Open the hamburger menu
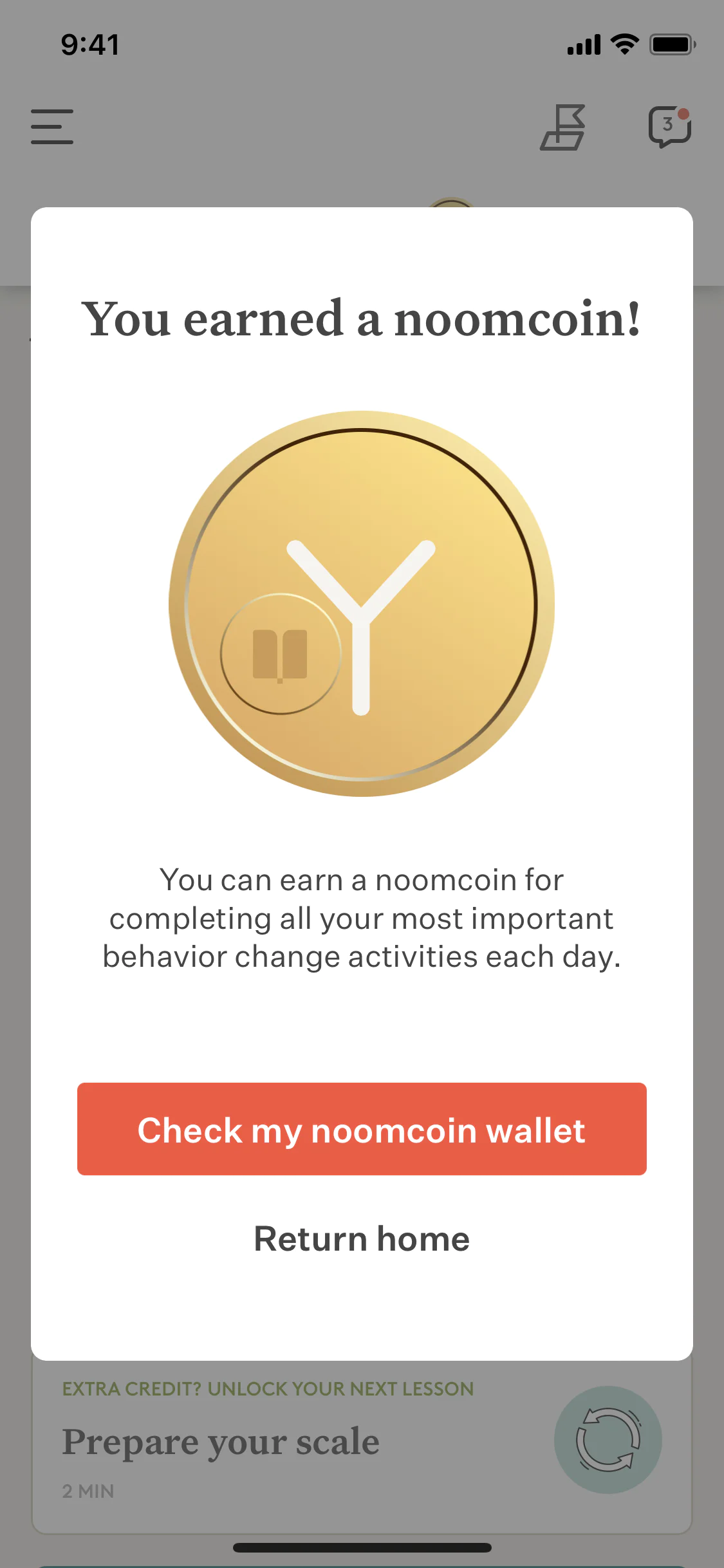Image resolution: width=724 pixels, height=1568 pixels. click(52, 126)
